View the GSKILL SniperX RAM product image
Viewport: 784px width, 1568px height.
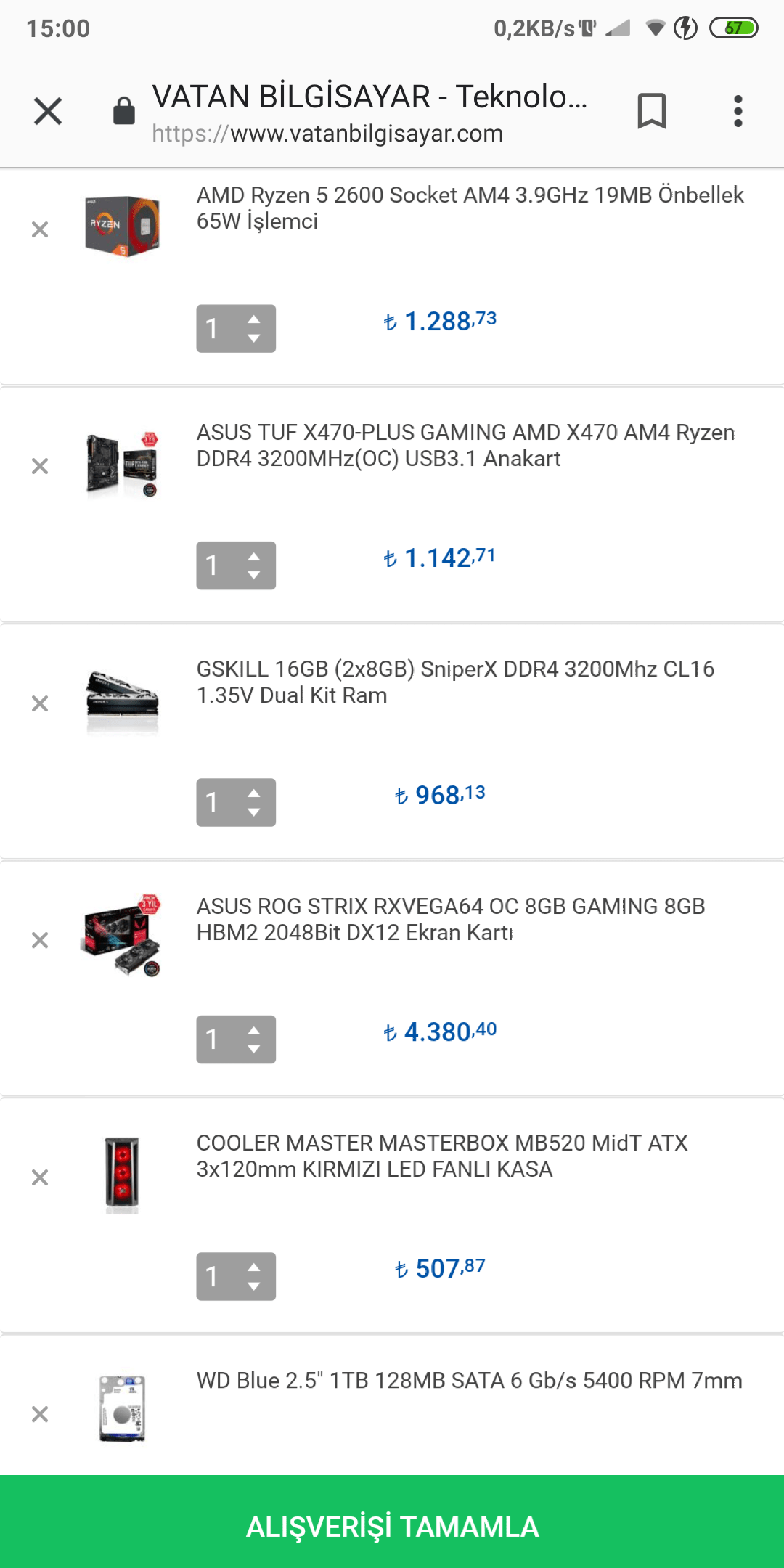[x=122, y=703]
